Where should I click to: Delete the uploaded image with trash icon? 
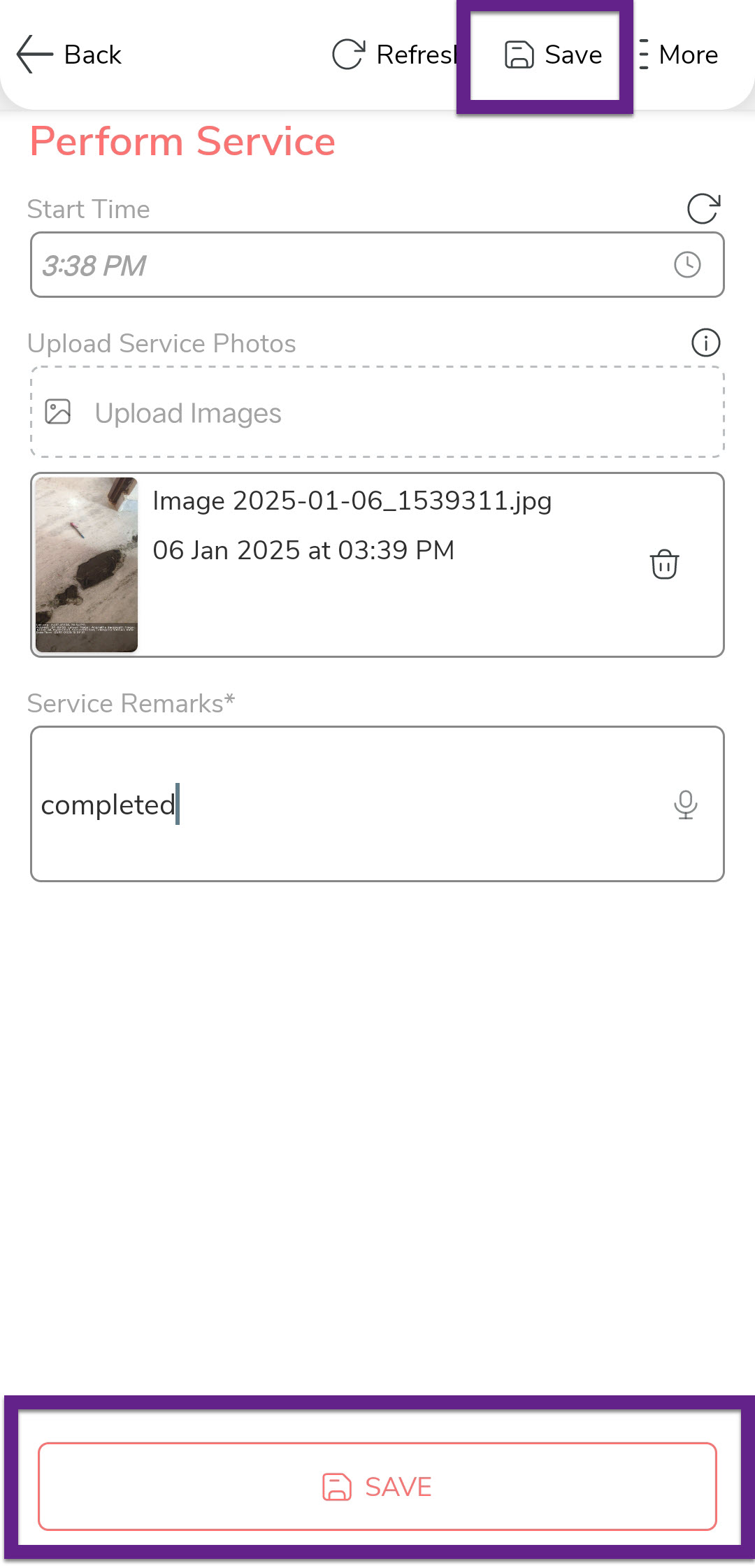(x=663, y=564)
